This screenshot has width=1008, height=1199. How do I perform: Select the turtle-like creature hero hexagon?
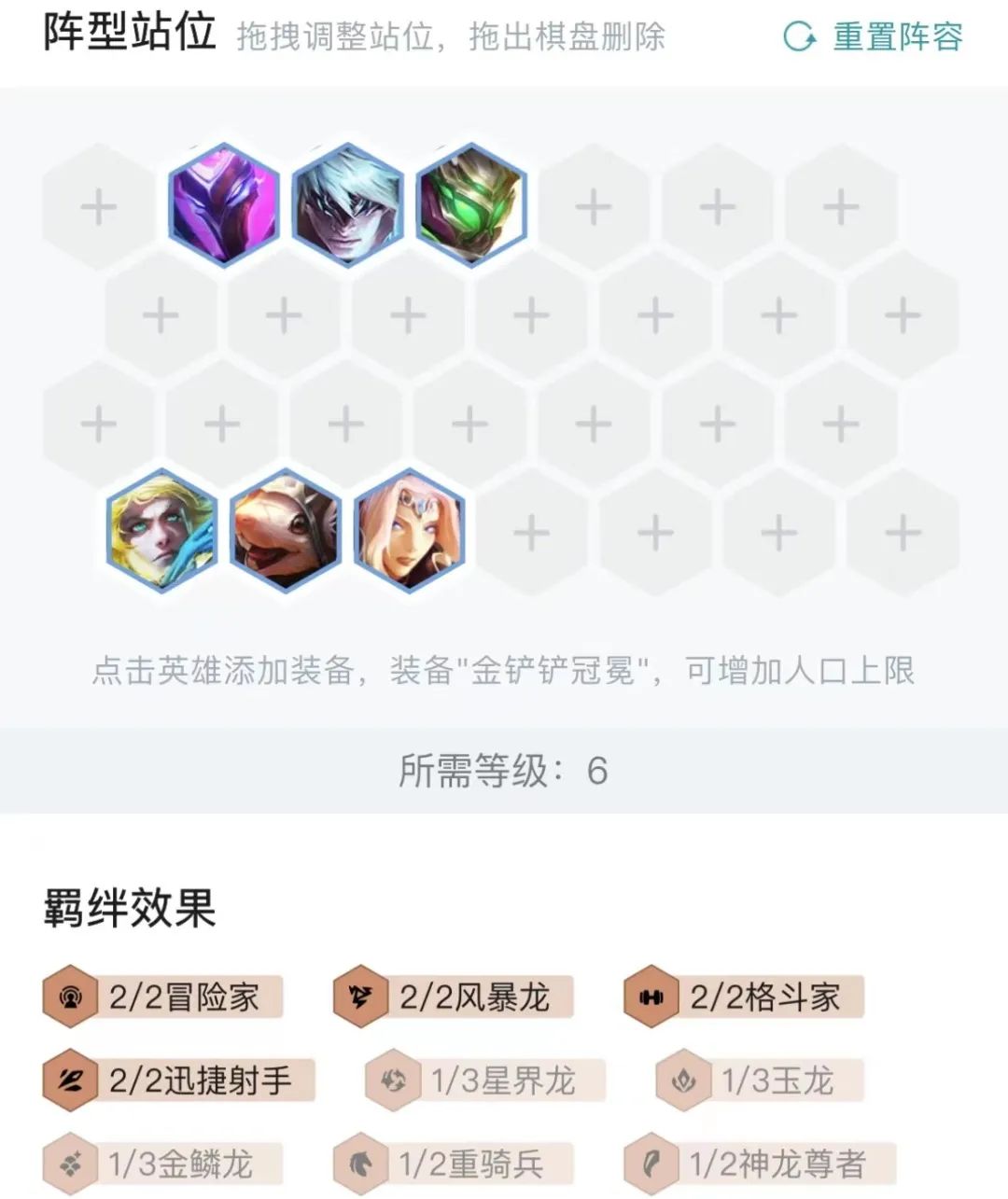[x=286, y=531]
